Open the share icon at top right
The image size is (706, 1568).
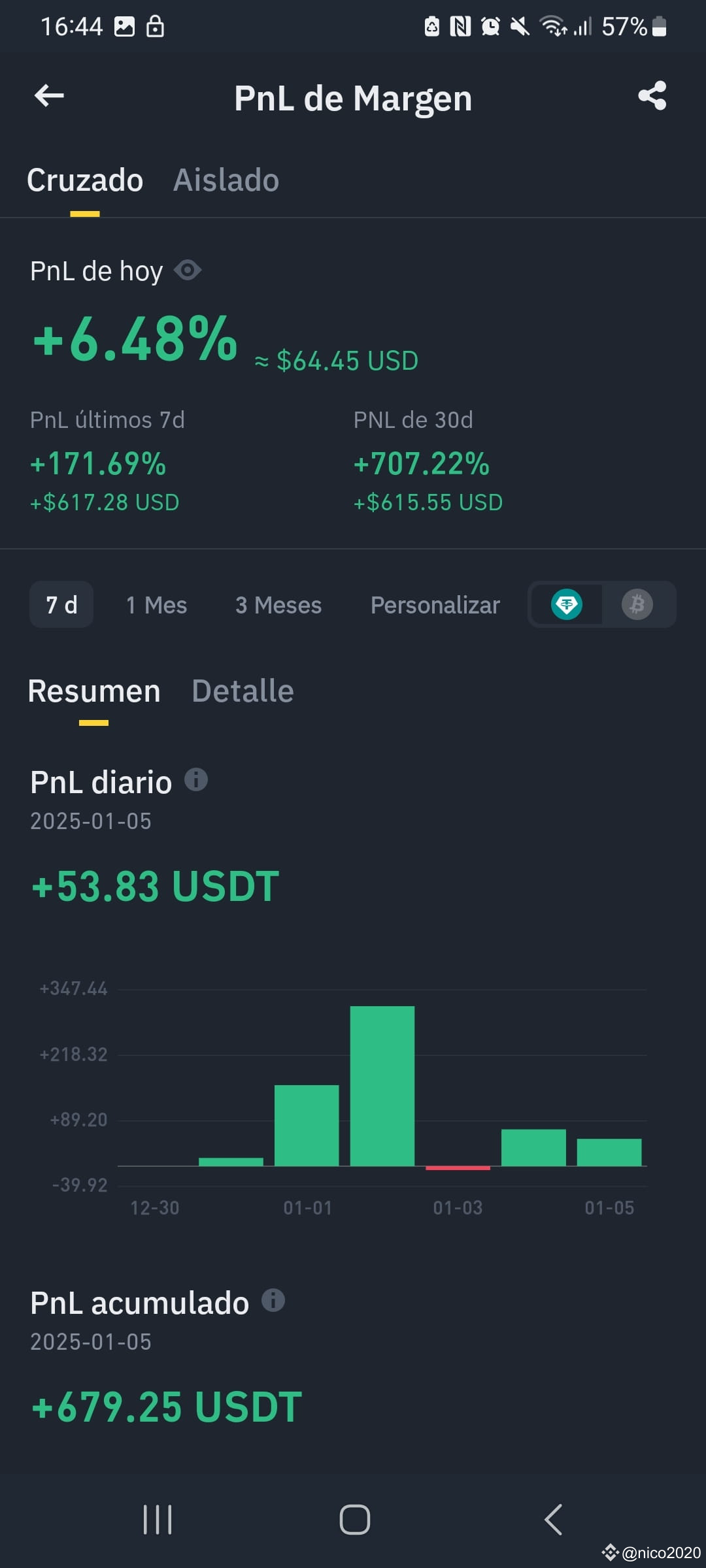pos(653,96)
